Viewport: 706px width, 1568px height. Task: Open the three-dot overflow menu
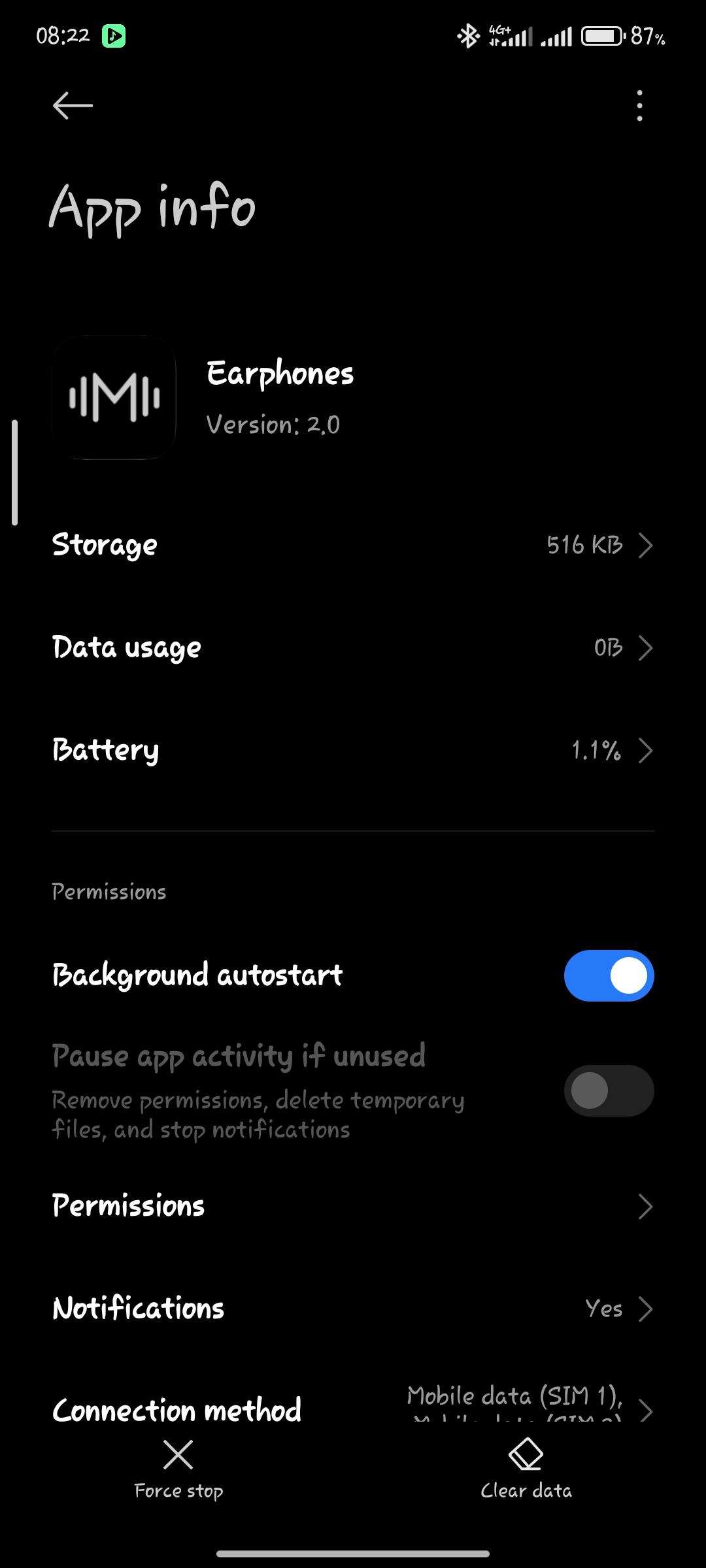click(x=639, y=105)
